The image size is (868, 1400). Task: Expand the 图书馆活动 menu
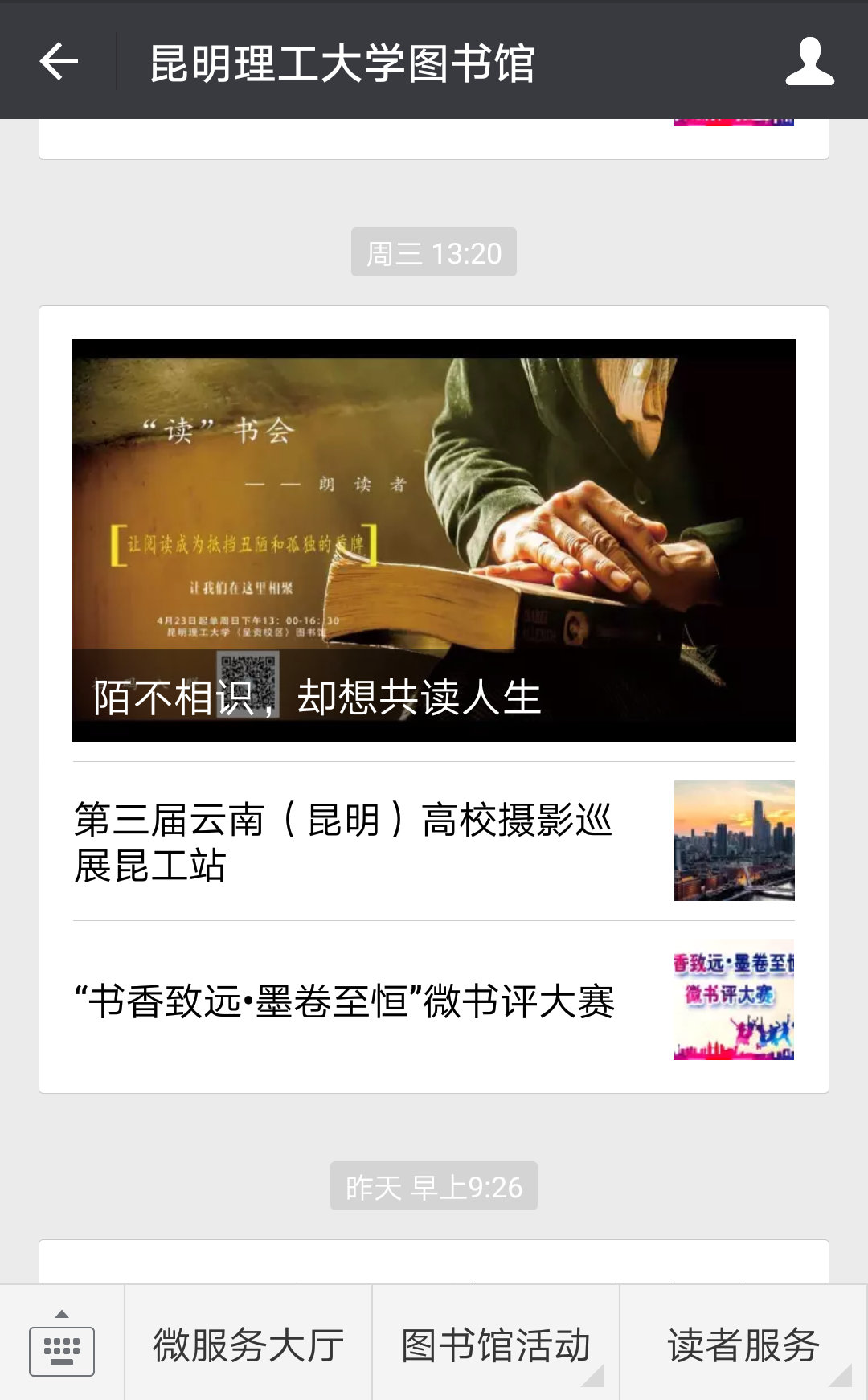pos(496,1345)
